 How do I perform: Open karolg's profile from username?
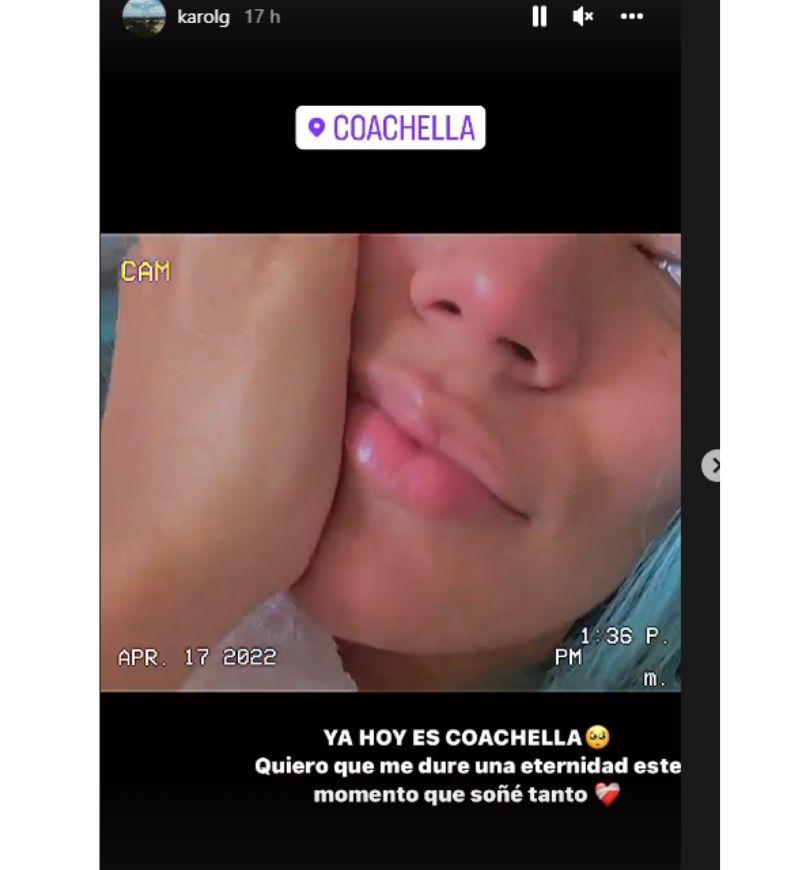click(x=203, y=17)
